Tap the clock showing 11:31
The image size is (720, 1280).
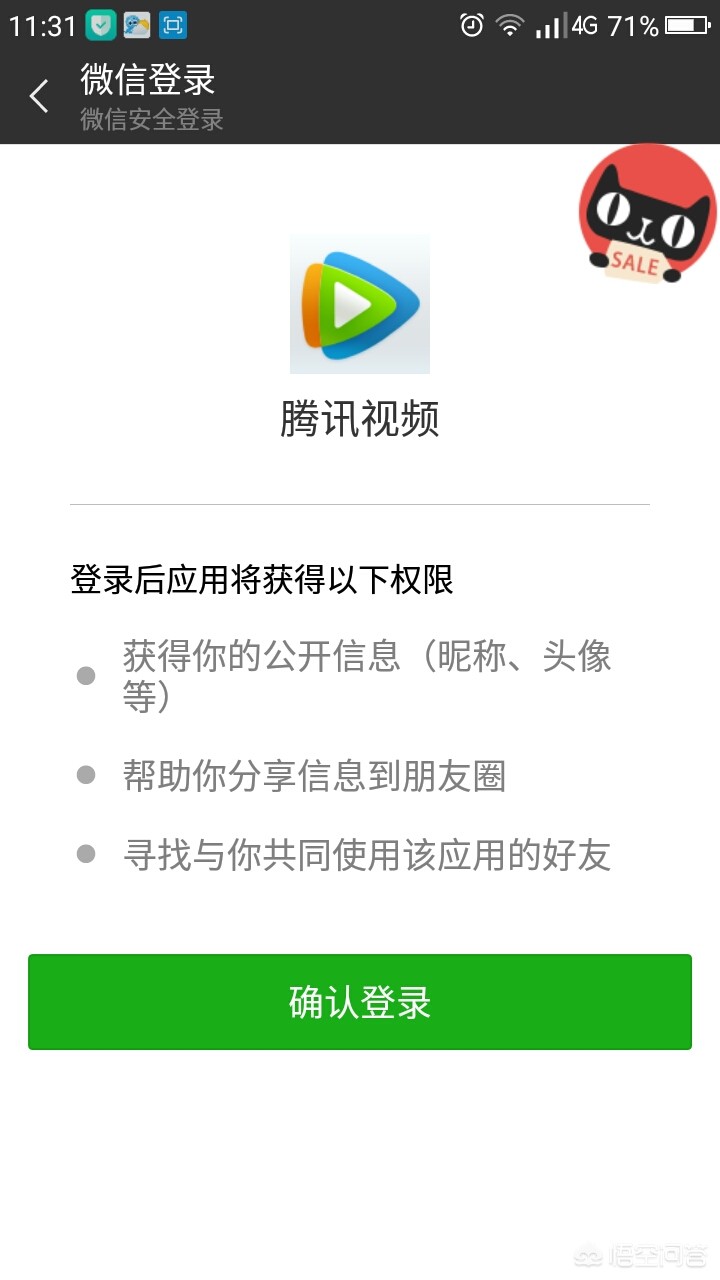coord(40,25)
